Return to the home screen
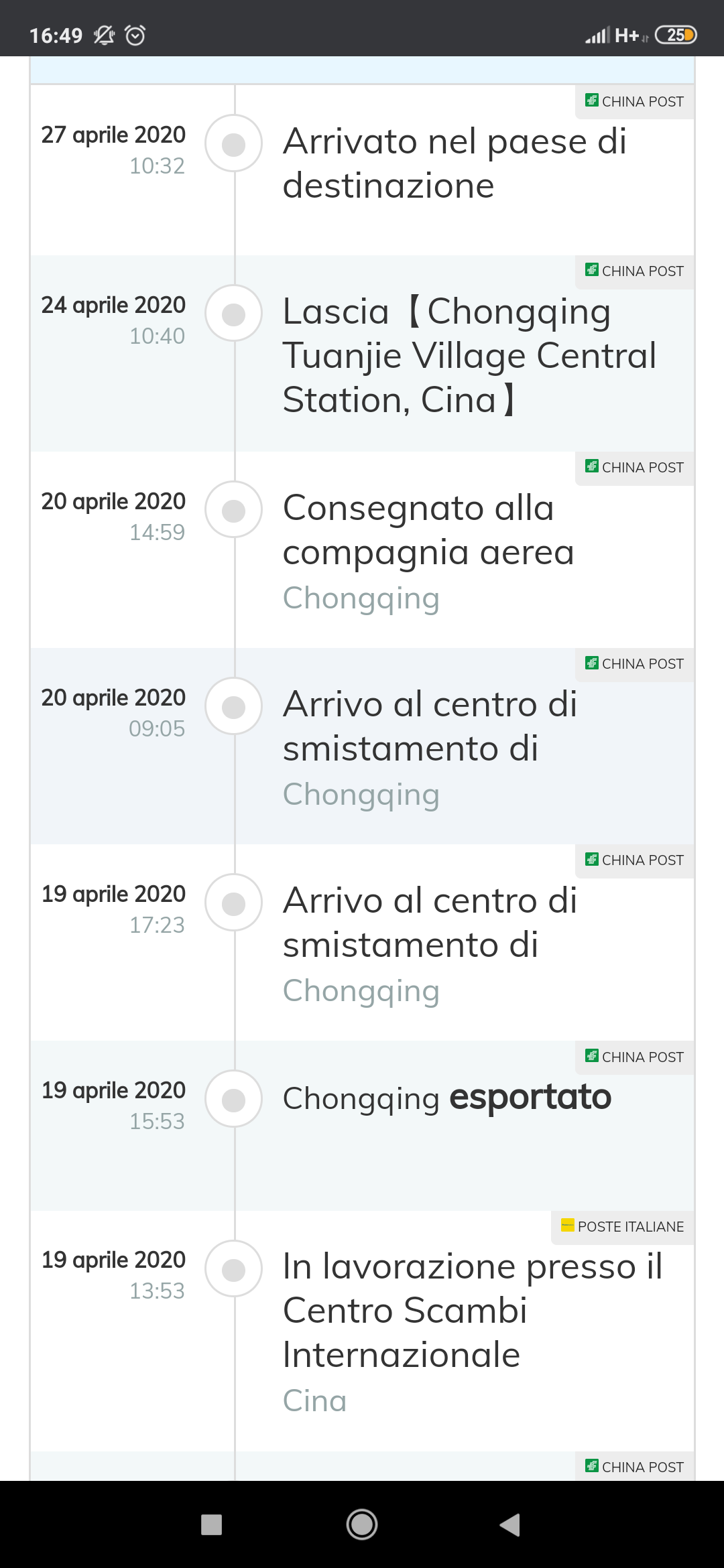The height and width of the screenshot is (1568, 724). point(362,1524)
